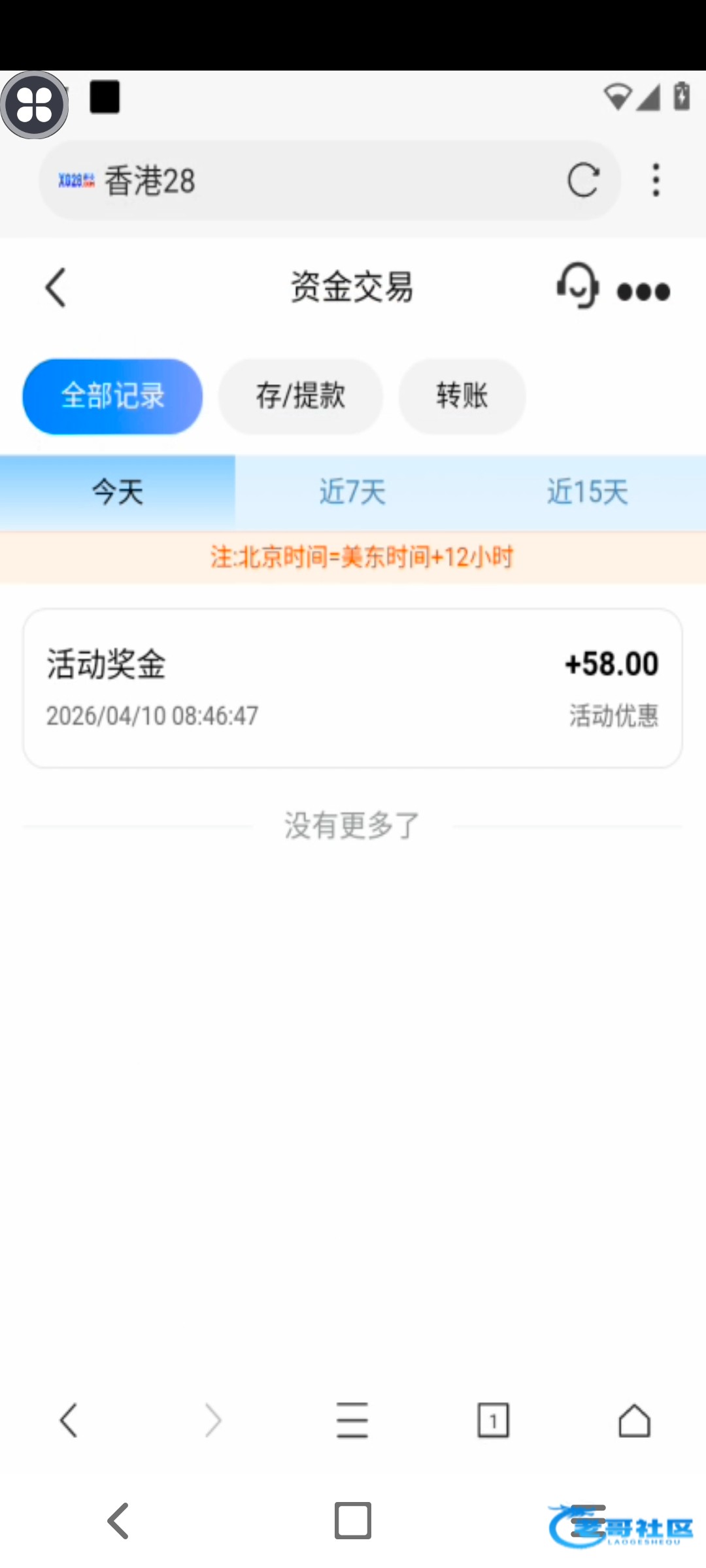This screenshot has width=706, height=1568.
Task: Go back from the 资金交易 page
Action: pyautogui.click(x=56, y=287)
